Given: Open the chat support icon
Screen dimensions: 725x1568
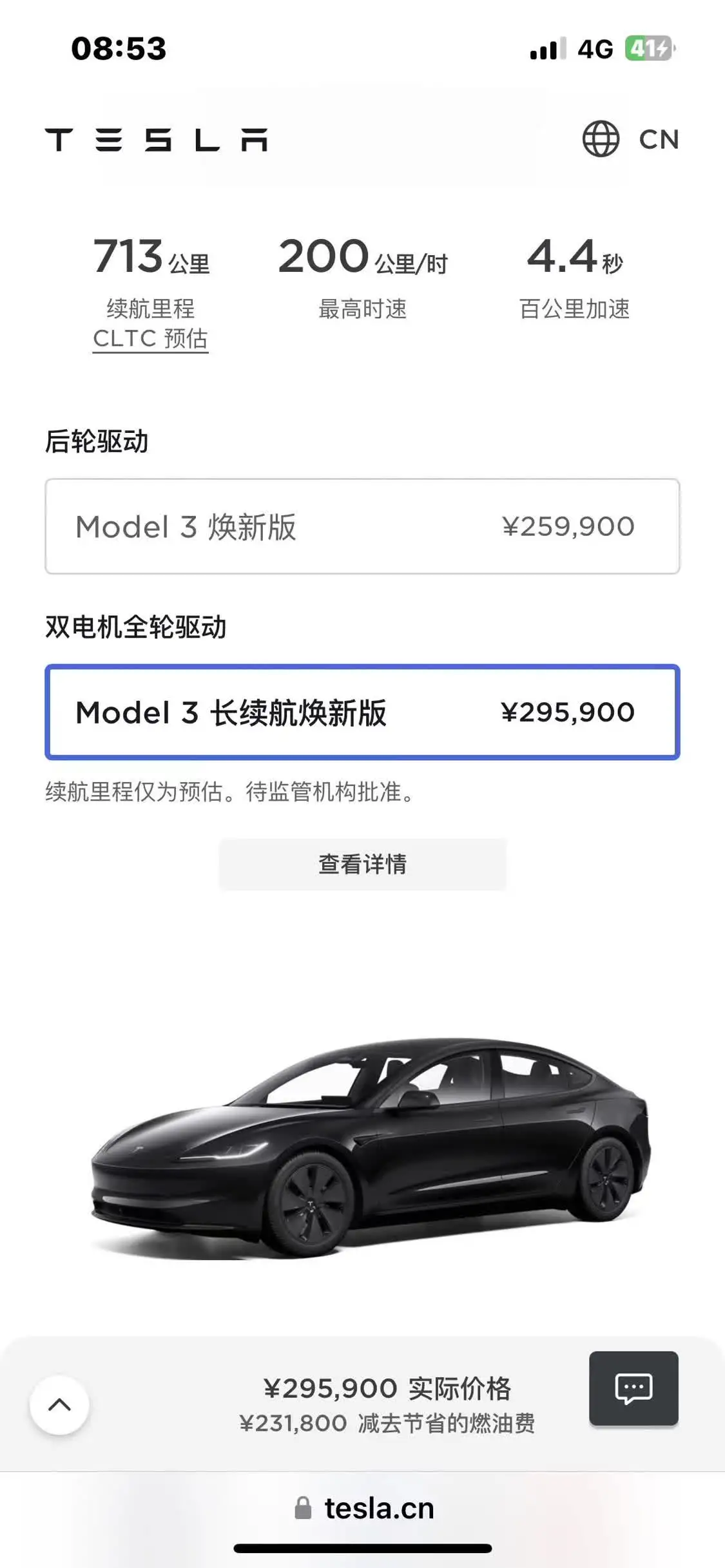Looking at the screenshot, I should coord(633,1388).
